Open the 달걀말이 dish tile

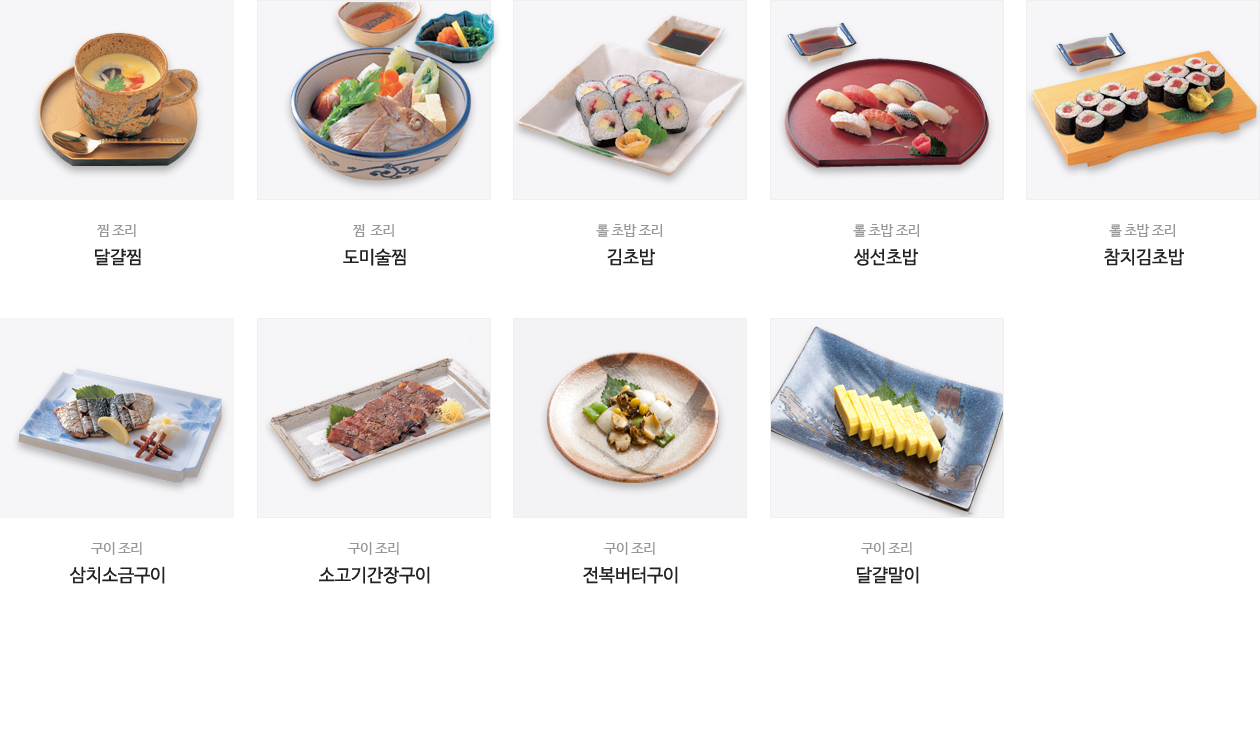click(887, 418)
